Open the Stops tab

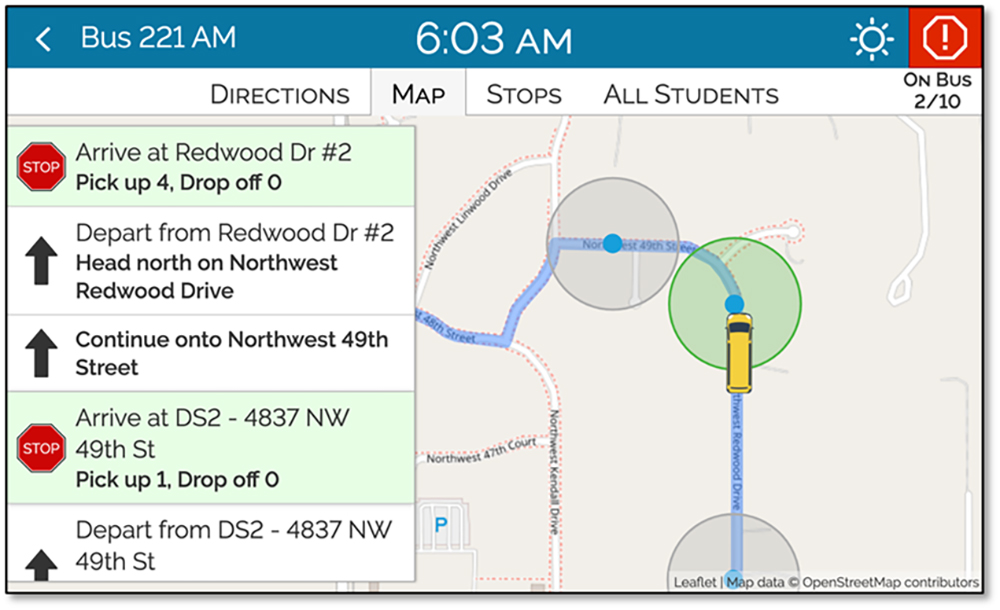click(523, 95)
